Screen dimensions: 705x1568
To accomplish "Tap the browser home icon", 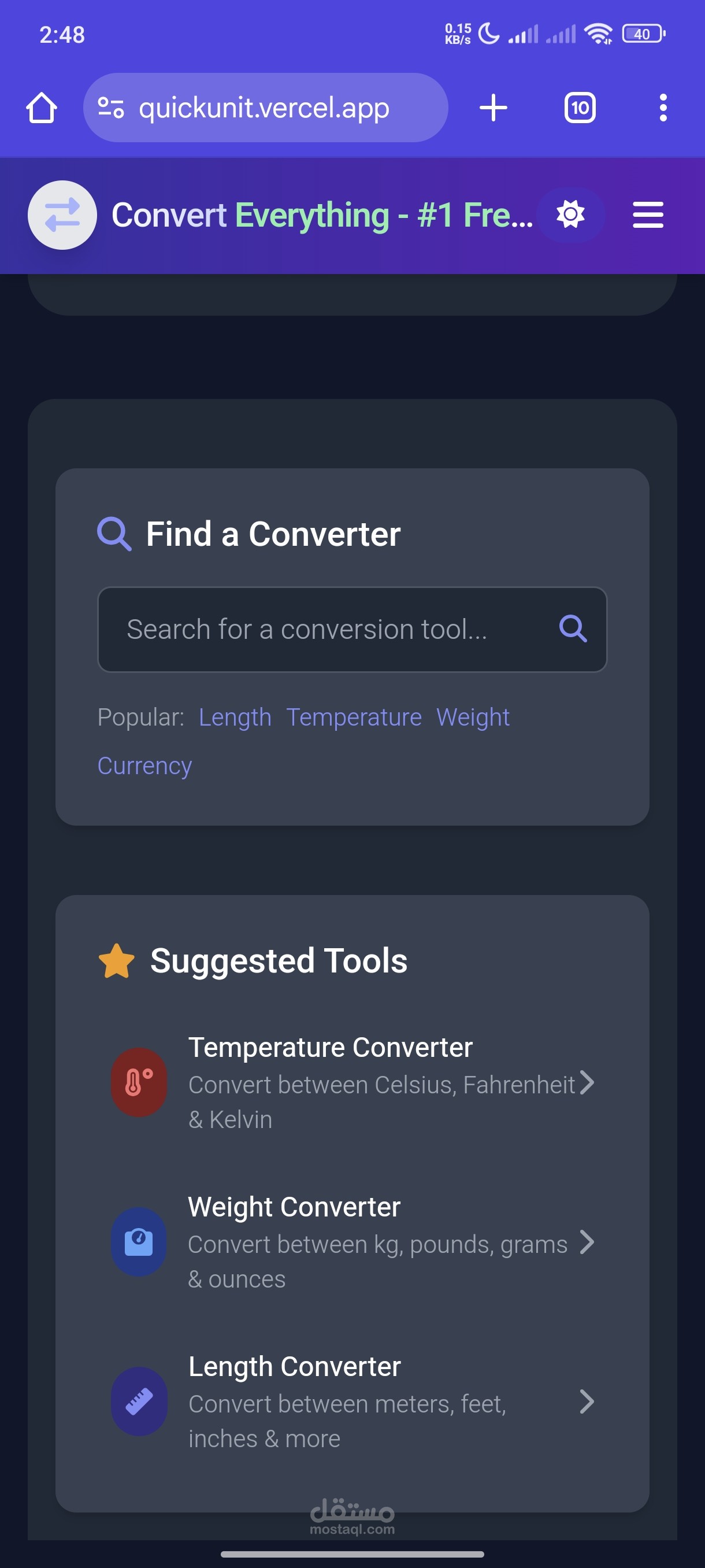I will coord(42,108).
